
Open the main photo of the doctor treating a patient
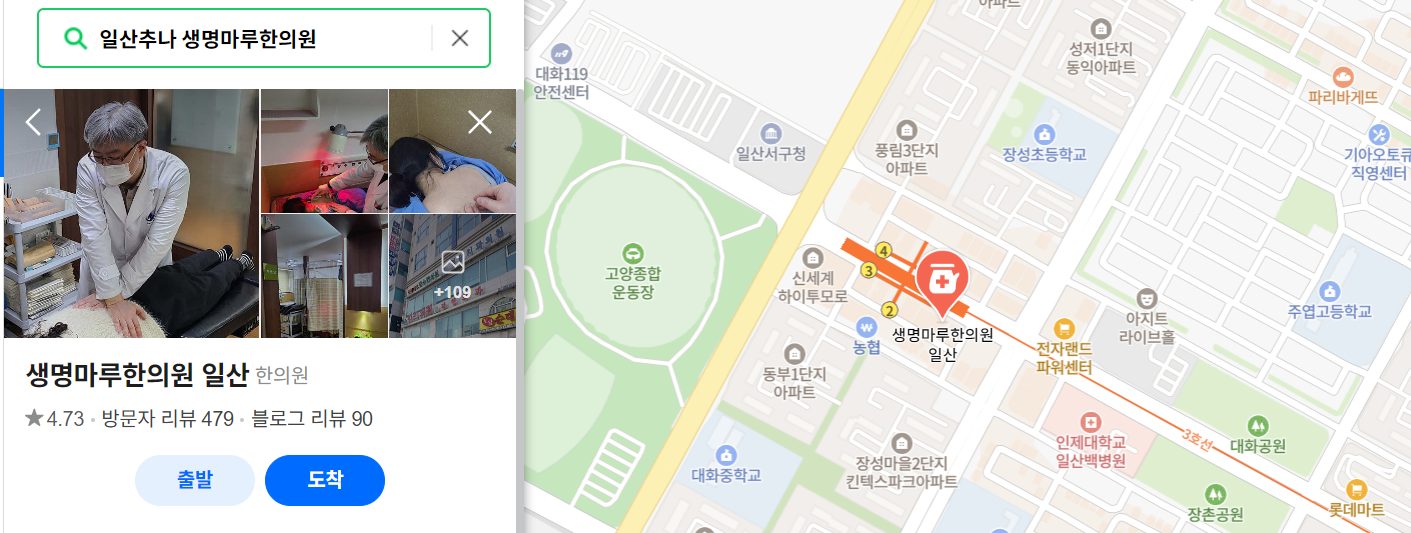point(131,213)
